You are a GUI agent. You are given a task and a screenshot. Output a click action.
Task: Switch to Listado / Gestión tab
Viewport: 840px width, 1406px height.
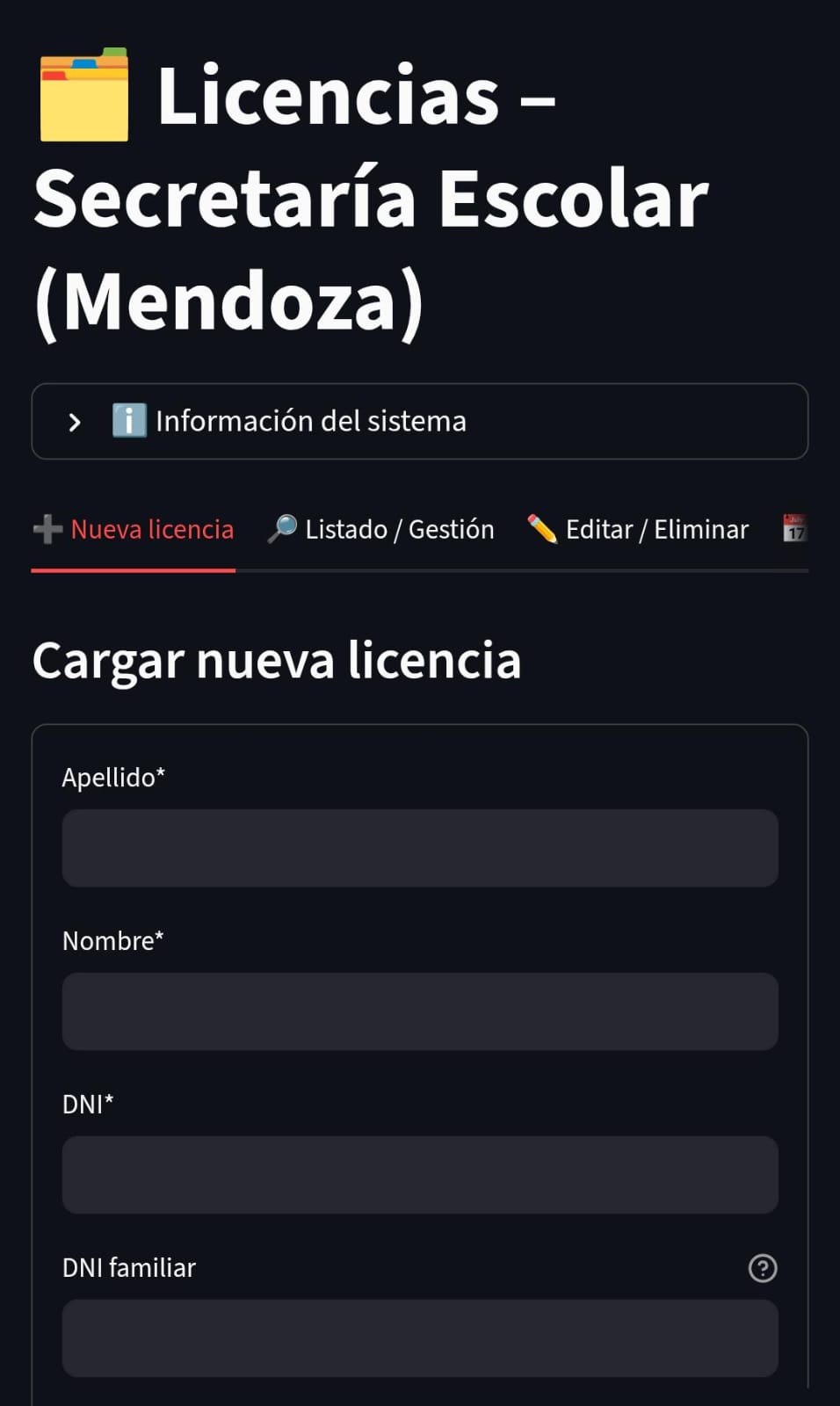380,530
